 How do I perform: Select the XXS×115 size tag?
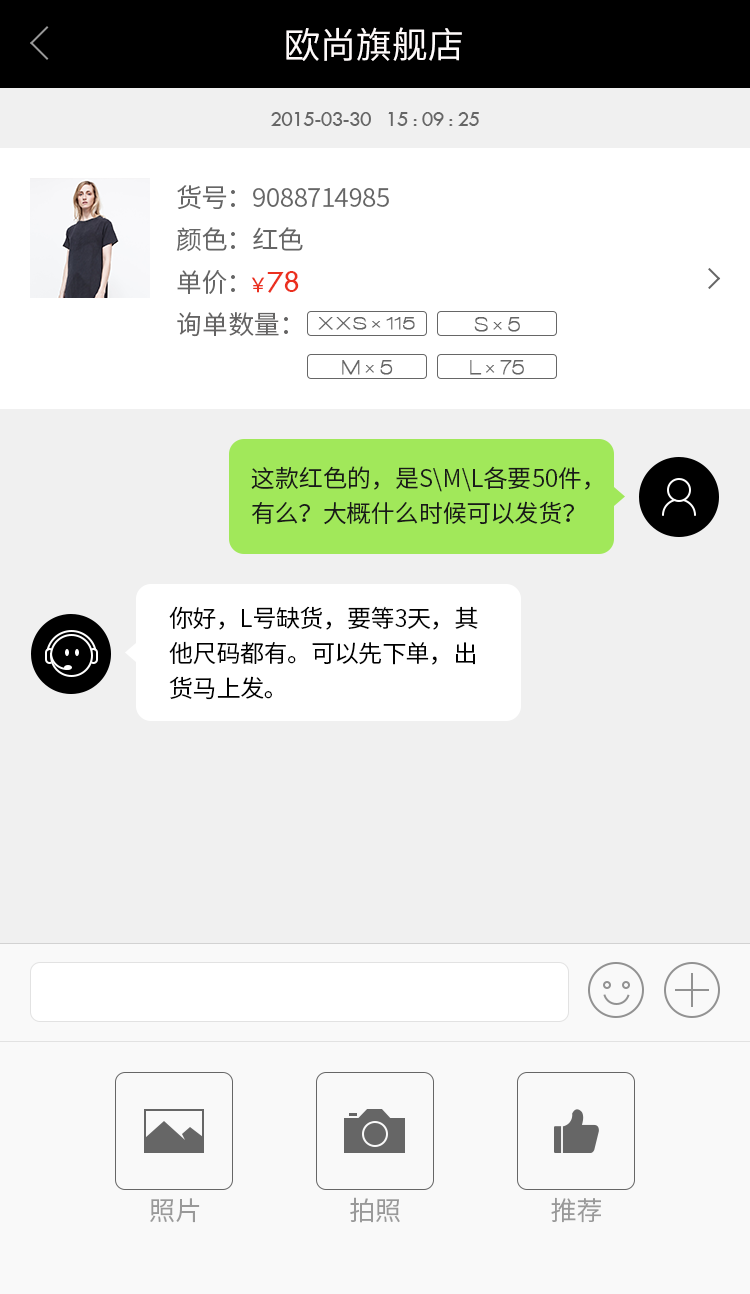pos(366,323)
